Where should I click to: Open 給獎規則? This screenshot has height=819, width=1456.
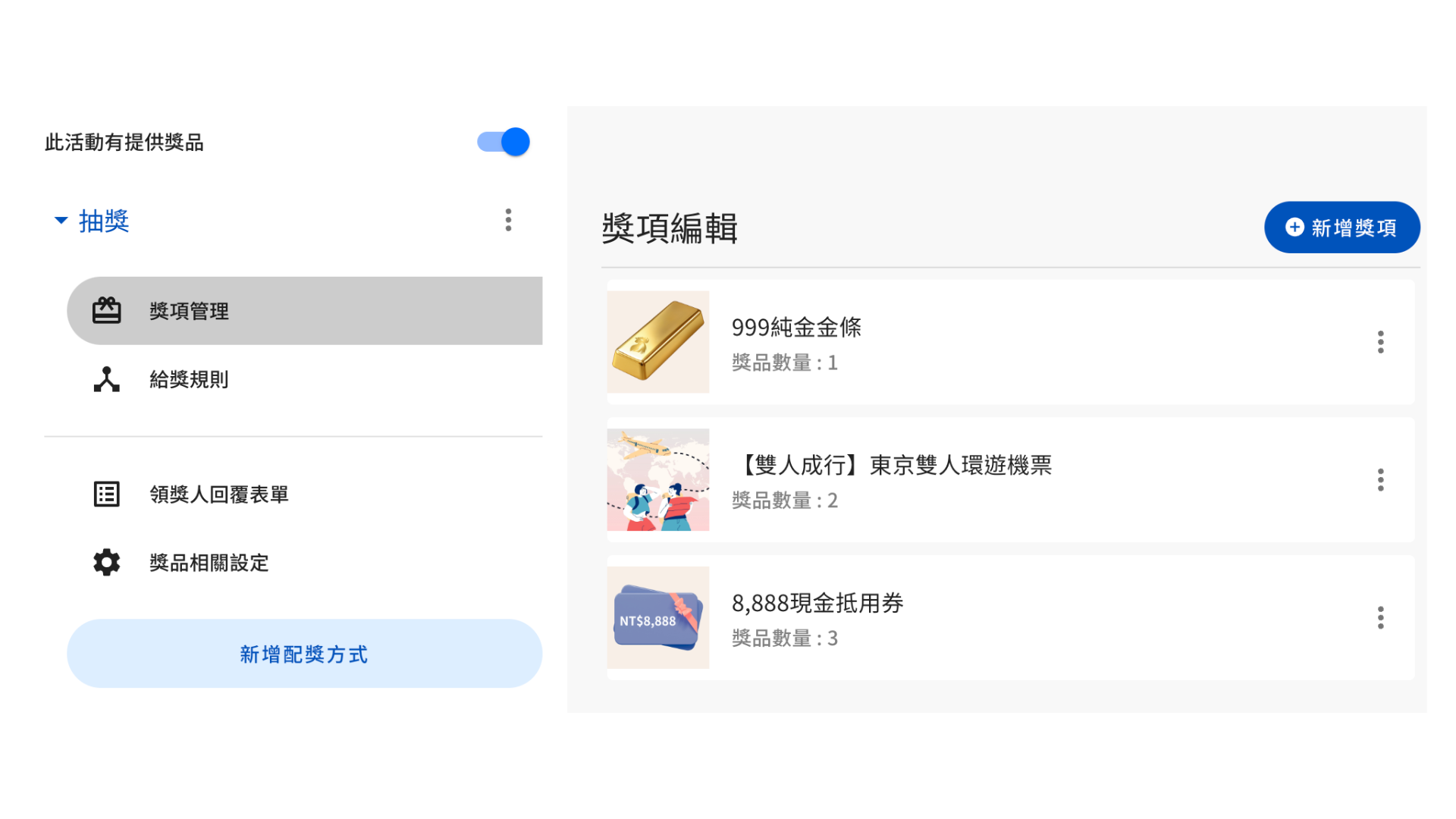click(x=189, y=379)
